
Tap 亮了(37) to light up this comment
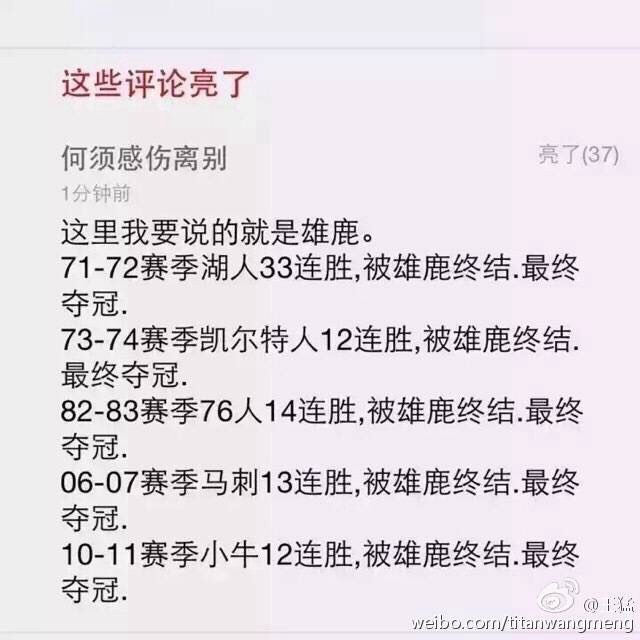pyautogui.click(x=579, y=155)
